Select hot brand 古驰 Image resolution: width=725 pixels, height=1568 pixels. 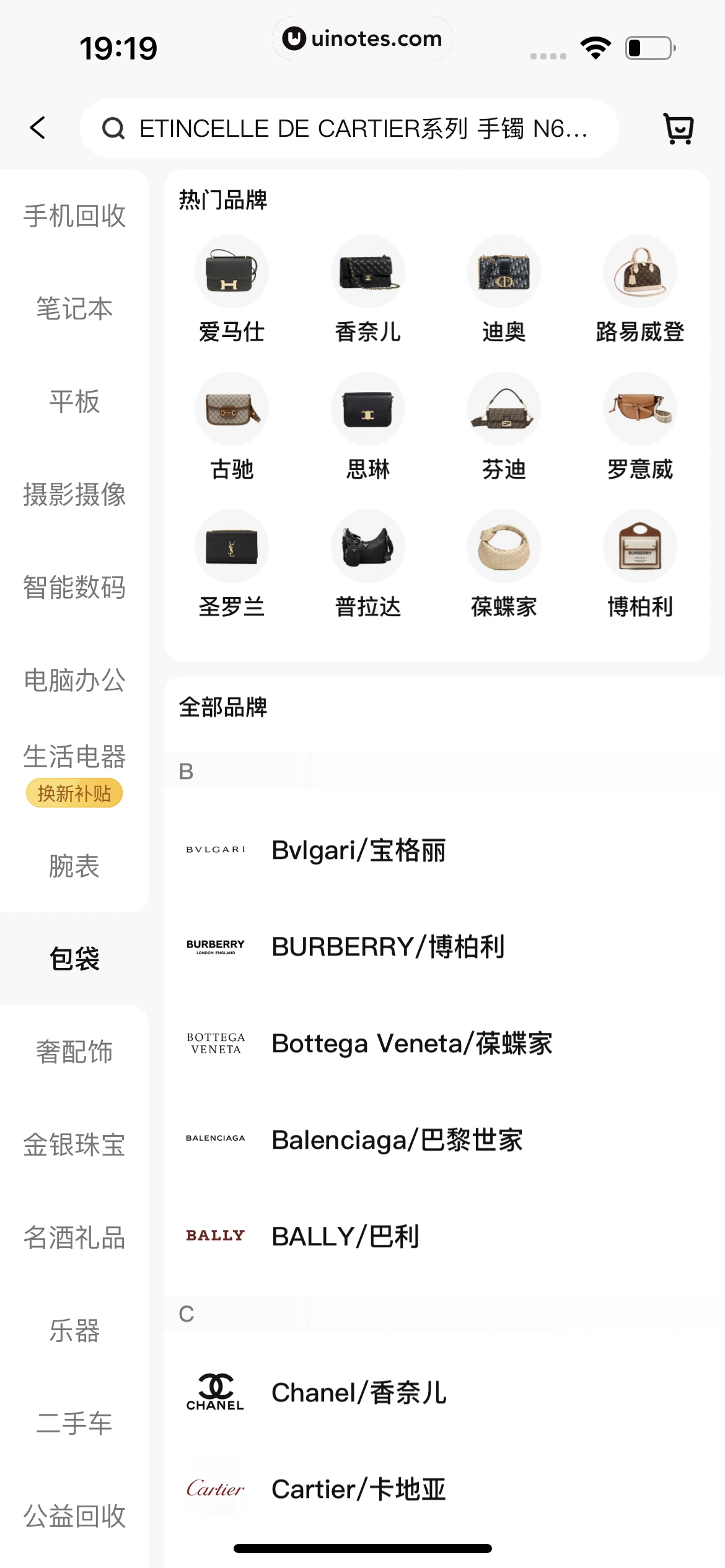pos(232,426)
